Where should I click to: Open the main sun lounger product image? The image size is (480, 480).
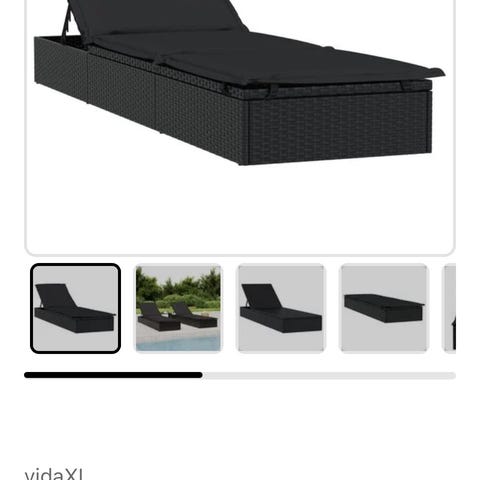point(240,127)
